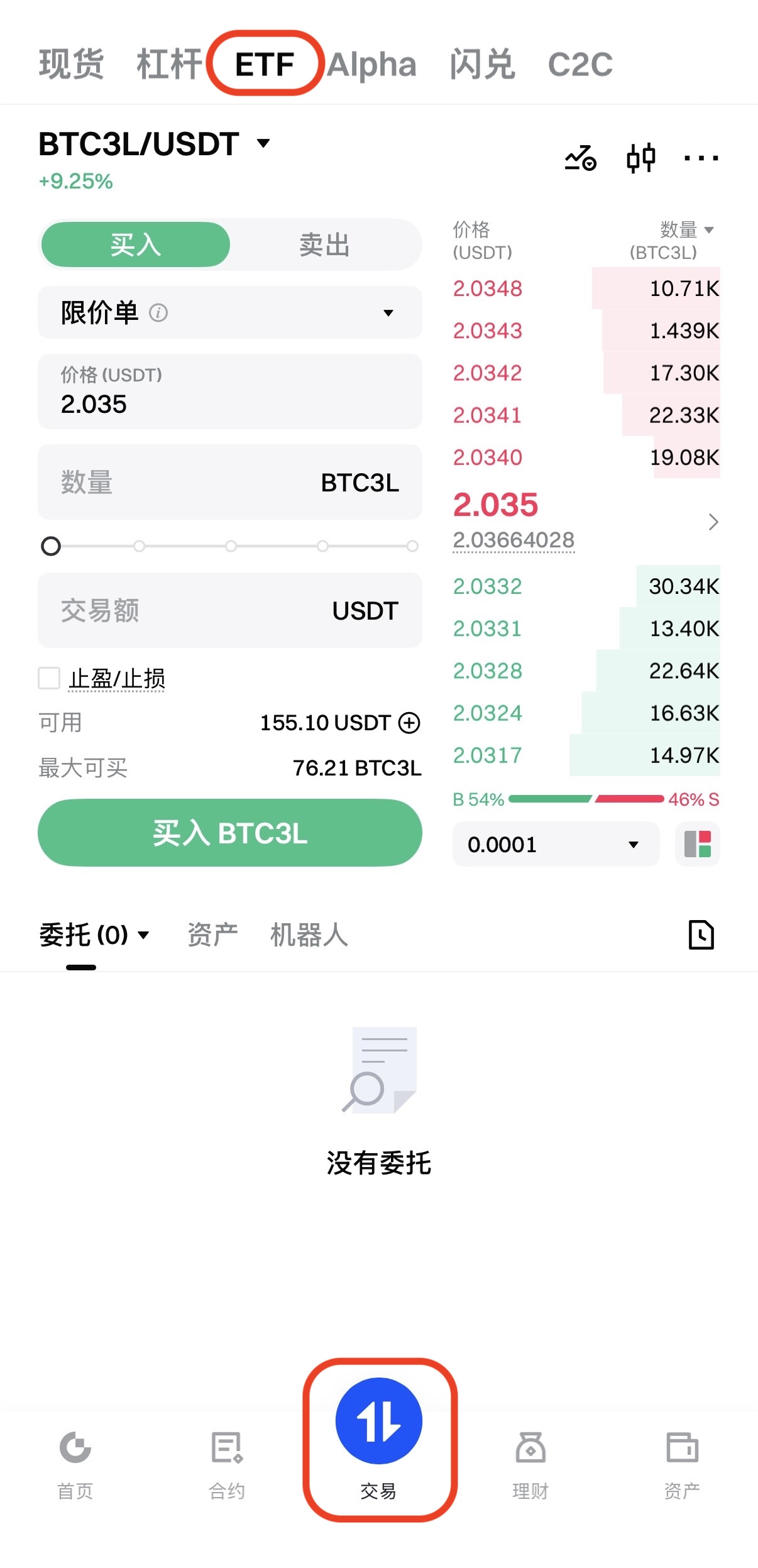Tap the 2.035 last price in order book
Viewport: 758px width, 1568px height.
coord(496,505)
